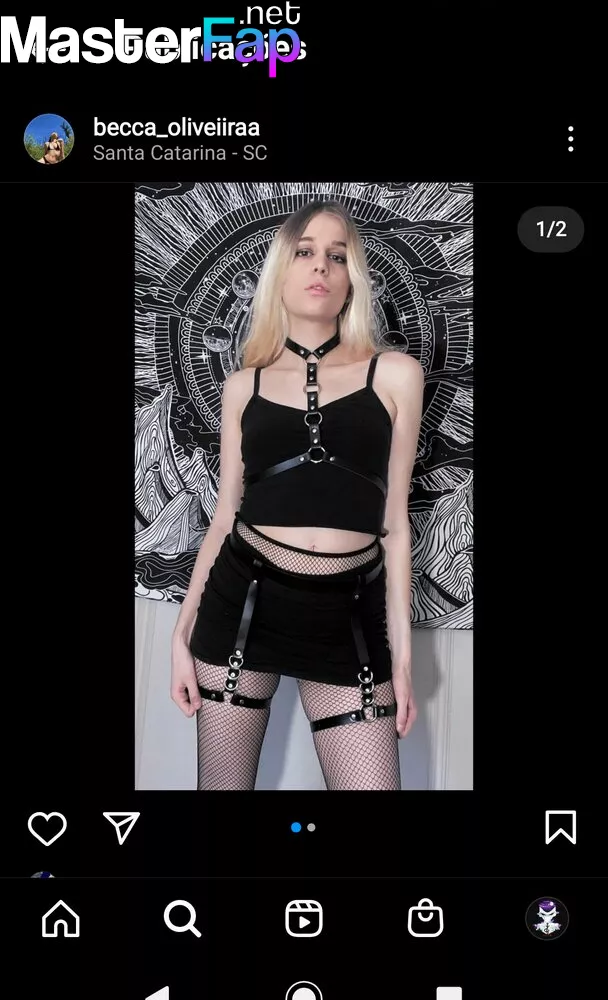Switch to the Search tab
Image resolution: width=608 pixels, height=1000 pixels.
point(182,918)
